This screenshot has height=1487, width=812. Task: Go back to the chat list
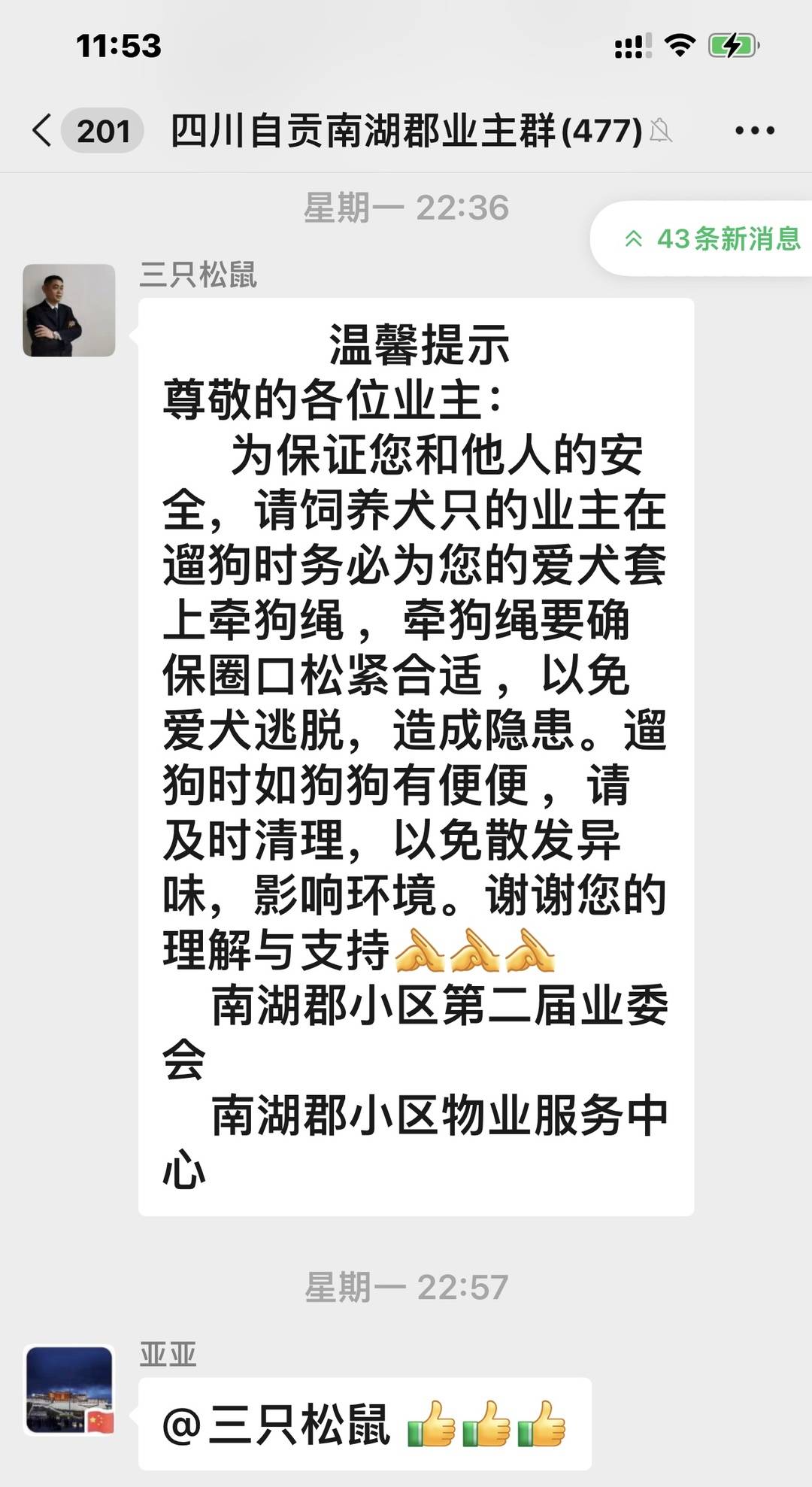pos(44,131)
